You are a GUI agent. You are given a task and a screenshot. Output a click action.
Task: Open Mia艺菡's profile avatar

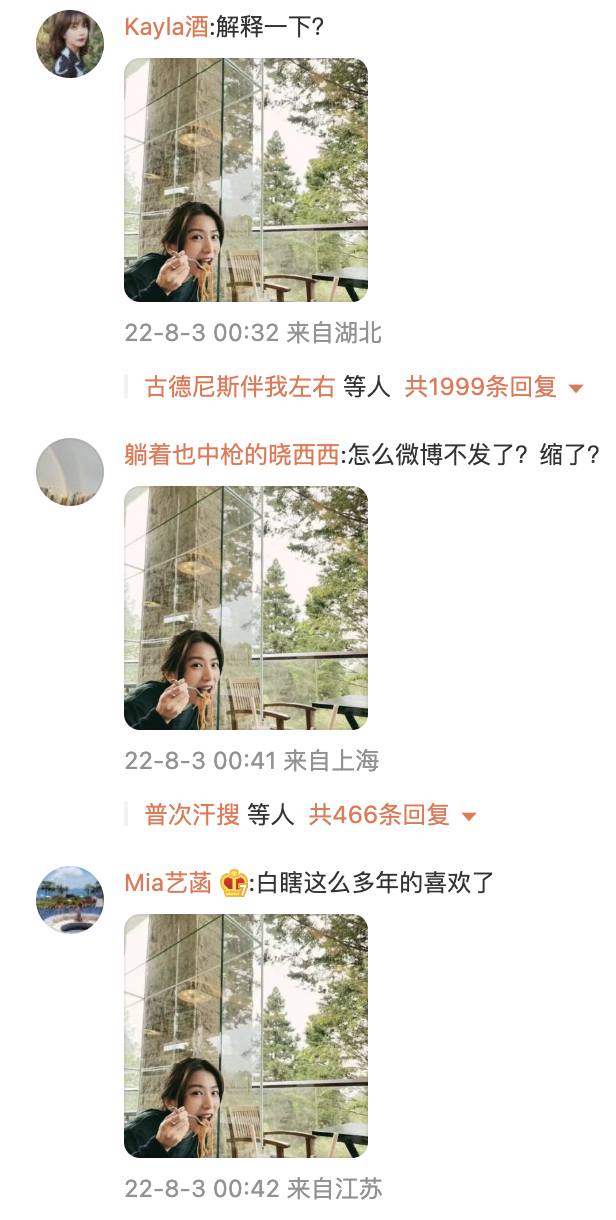(x=70, y=900)
